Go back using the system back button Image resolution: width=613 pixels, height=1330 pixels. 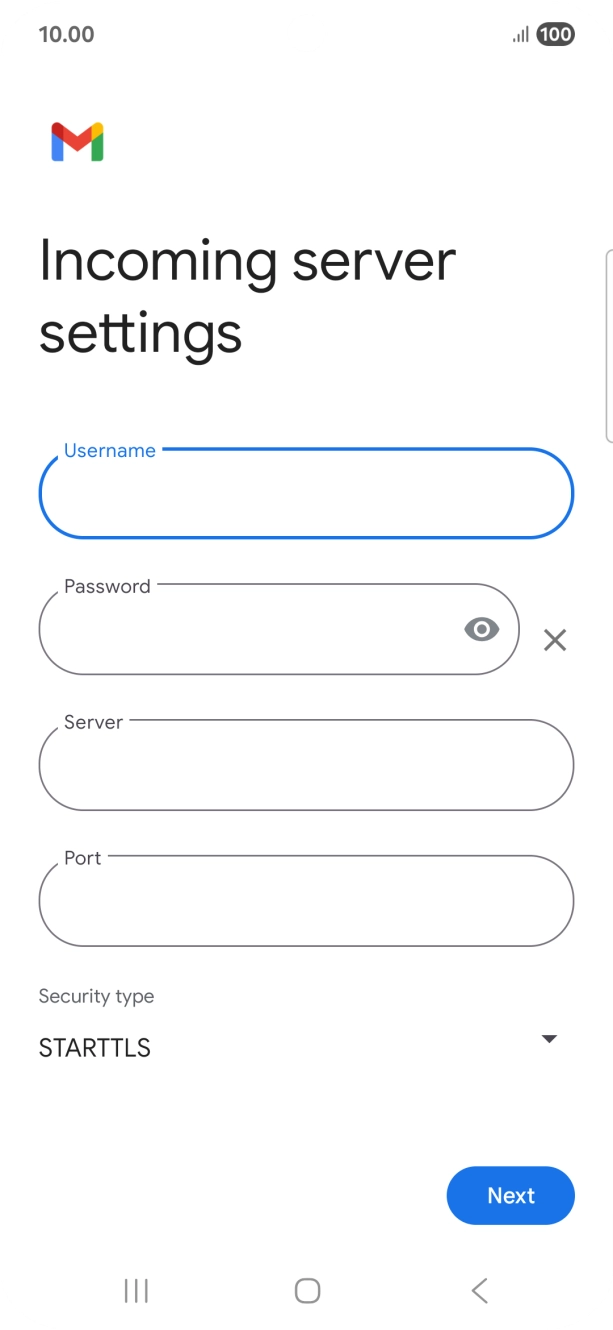[x=480, y=1291]
